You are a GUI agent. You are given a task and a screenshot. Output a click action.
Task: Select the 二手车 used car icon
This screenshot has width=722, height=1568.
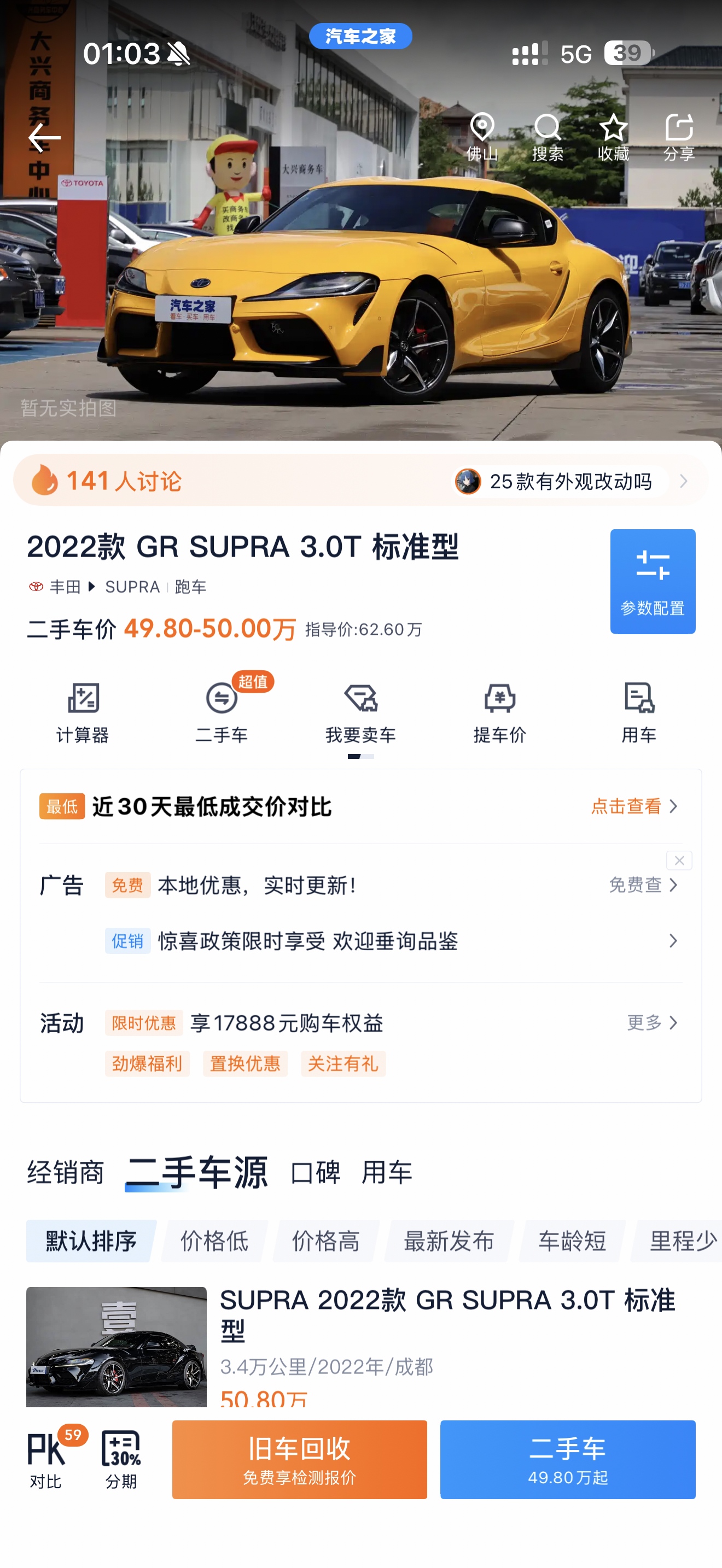coord(222,714)
